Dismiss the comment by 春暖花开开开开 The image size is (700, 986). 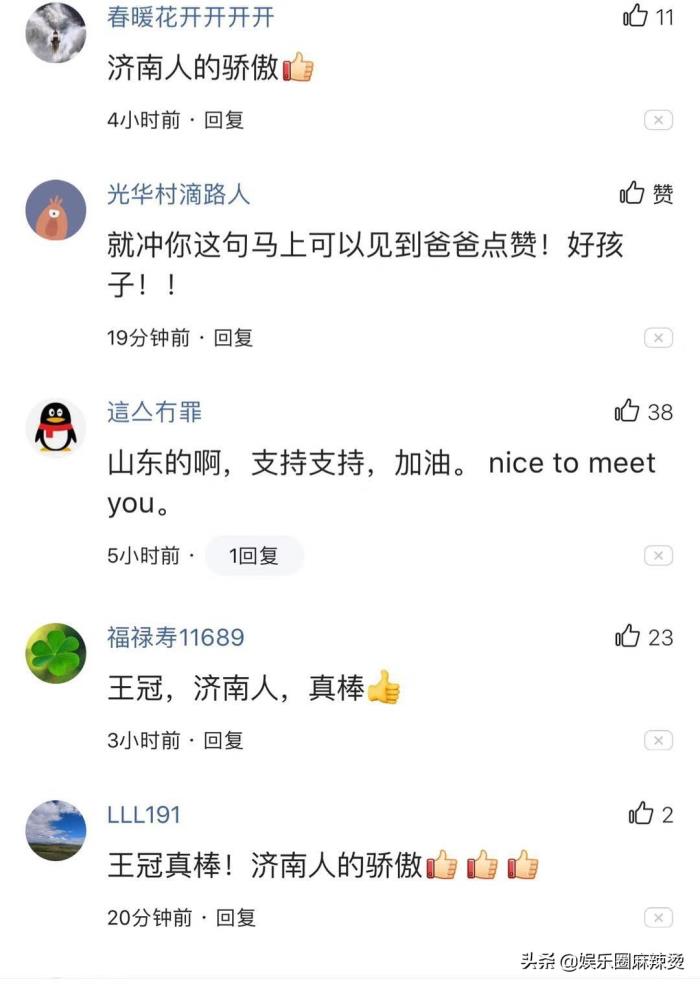657,121
